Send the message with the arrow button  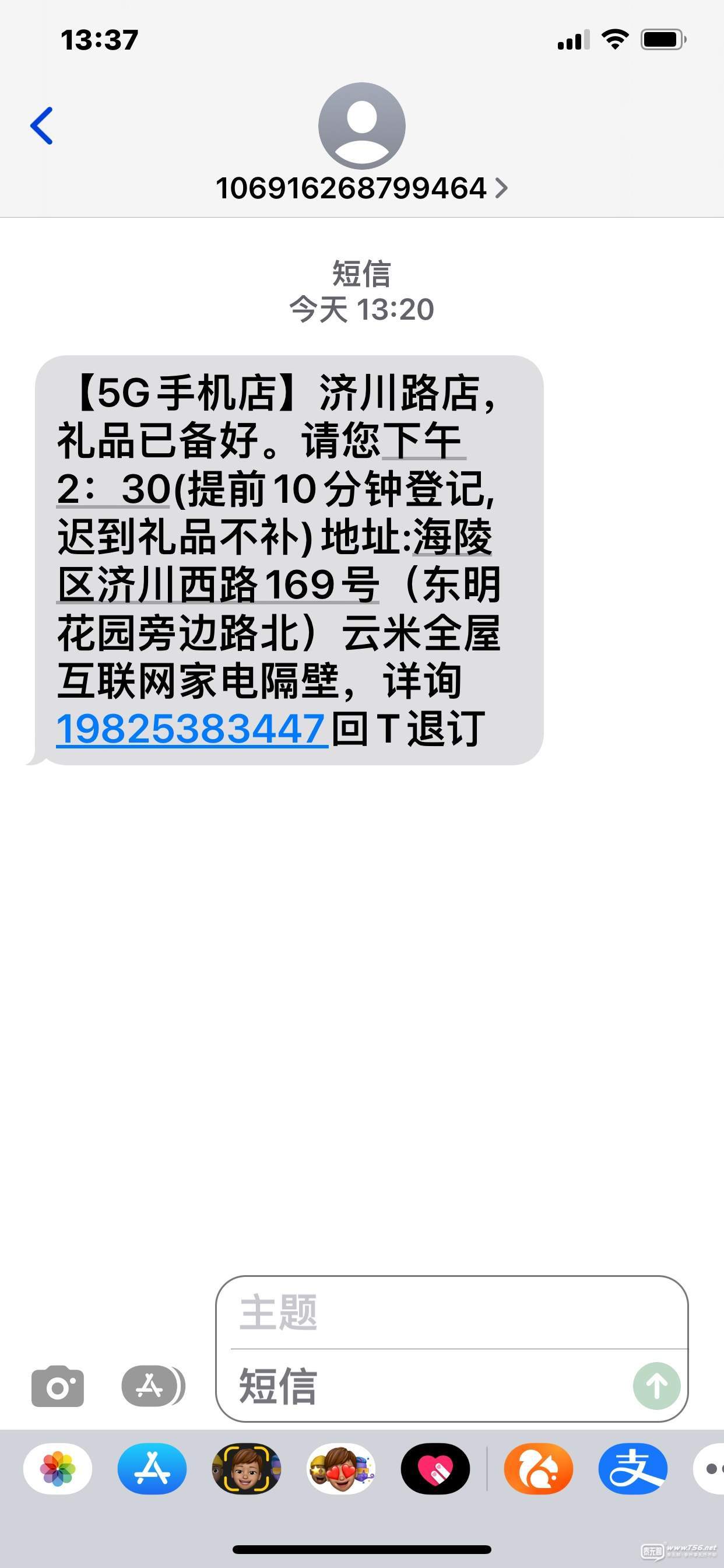click(x=656, y=1387)
